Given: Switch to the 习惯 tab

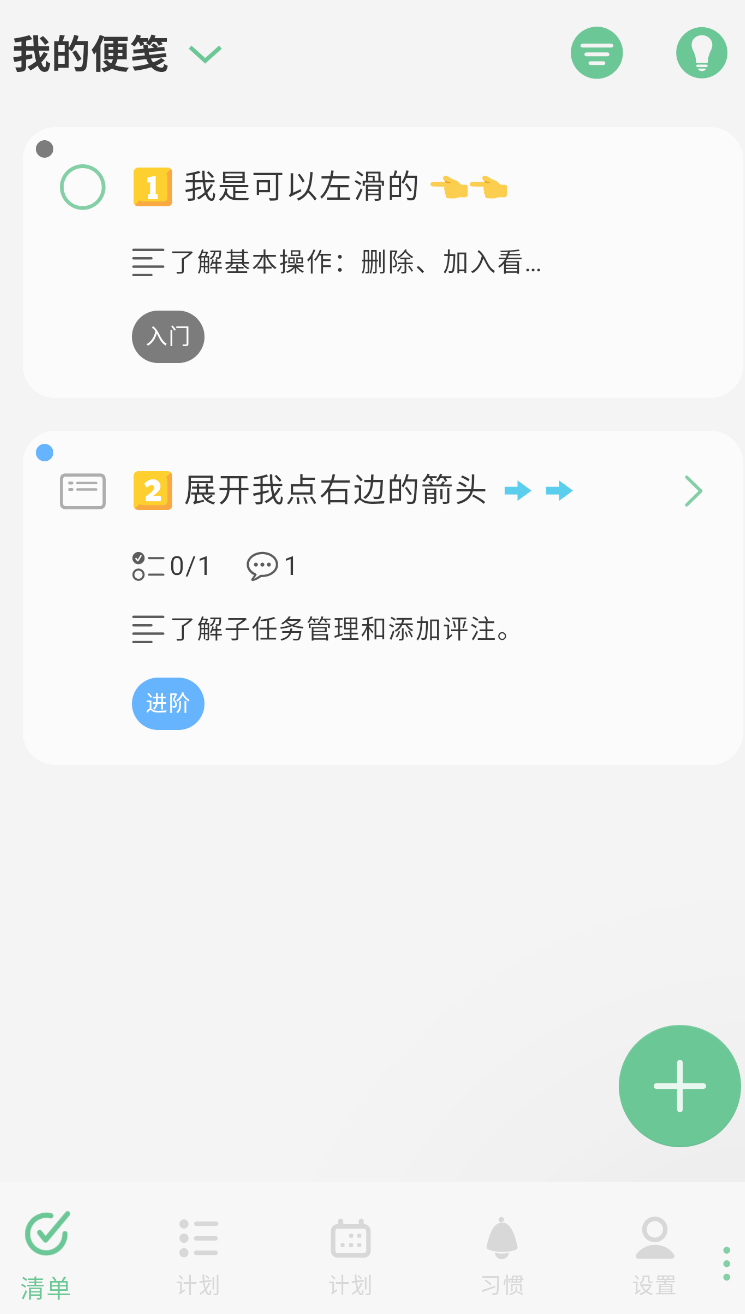Looking at the screenshot, I should pyautogui.click(x=502, y=1256).
